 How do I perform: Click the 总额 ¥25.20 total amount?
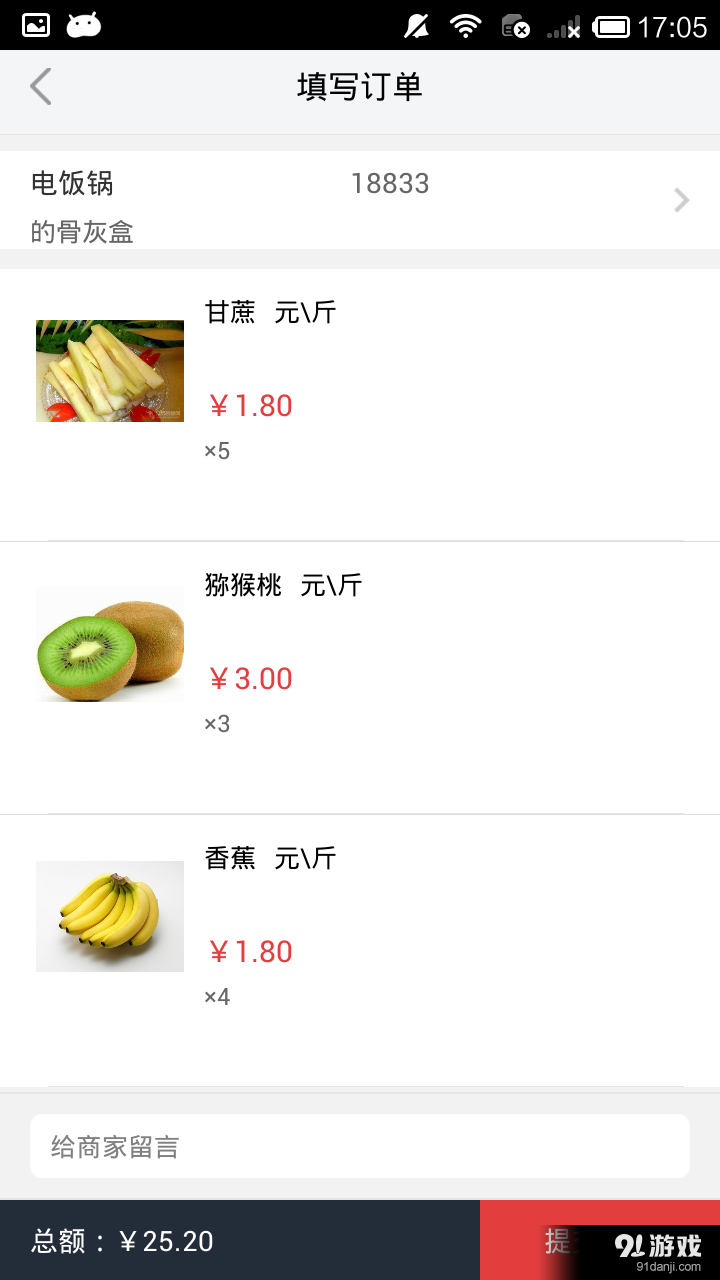pyautogui.click(x=120, y=1240)
